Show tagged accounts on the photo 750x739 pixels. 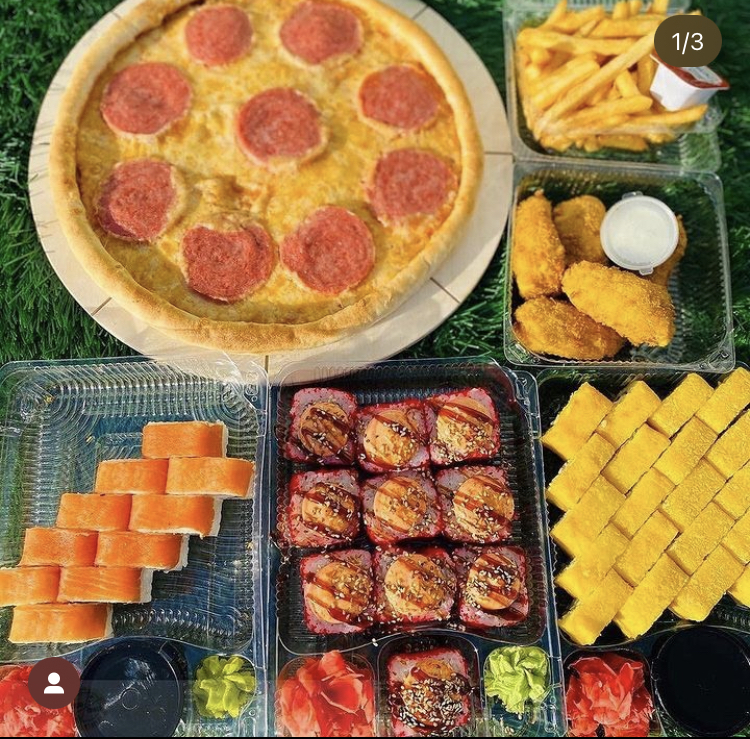(53, 683)
